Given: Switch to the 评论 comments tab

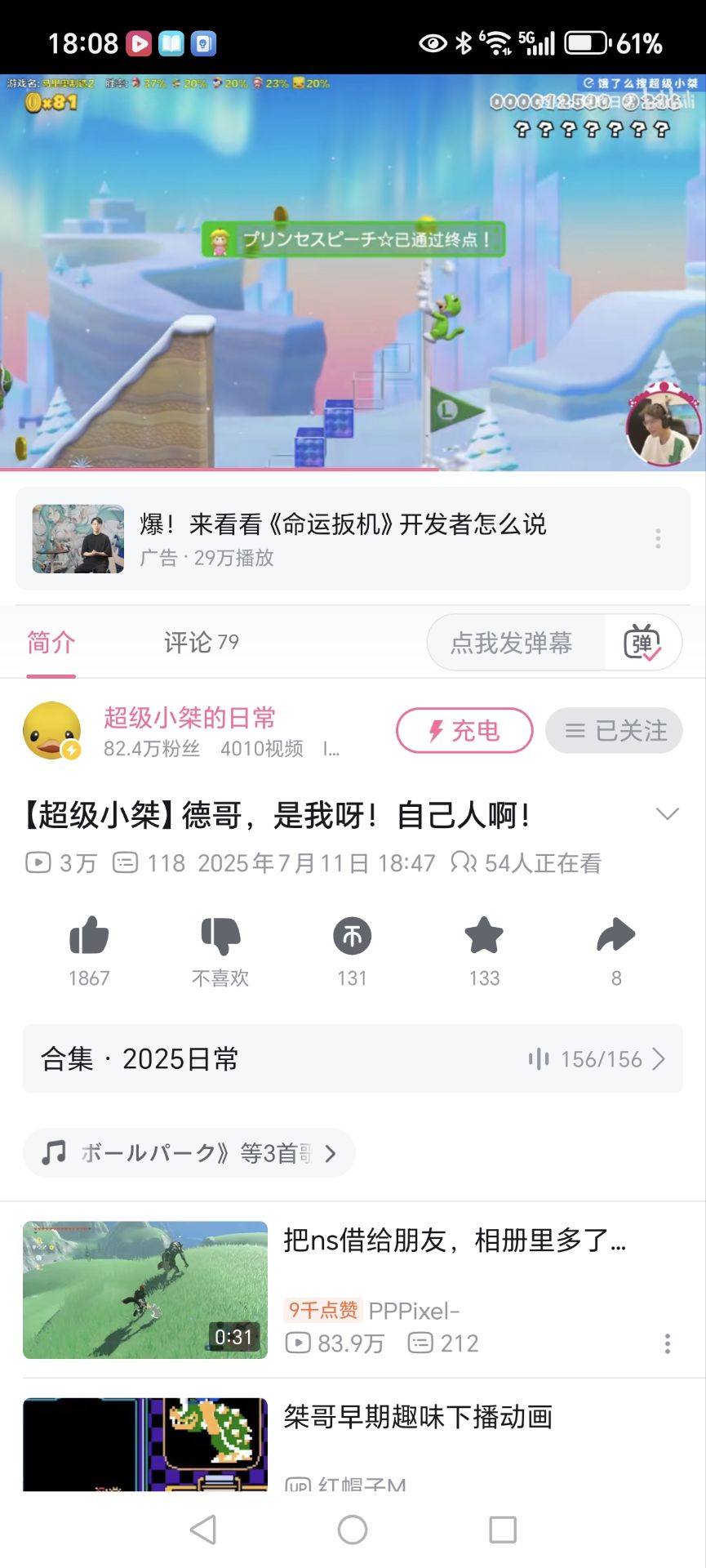Looking at the screenshot, I should point(201,643).
